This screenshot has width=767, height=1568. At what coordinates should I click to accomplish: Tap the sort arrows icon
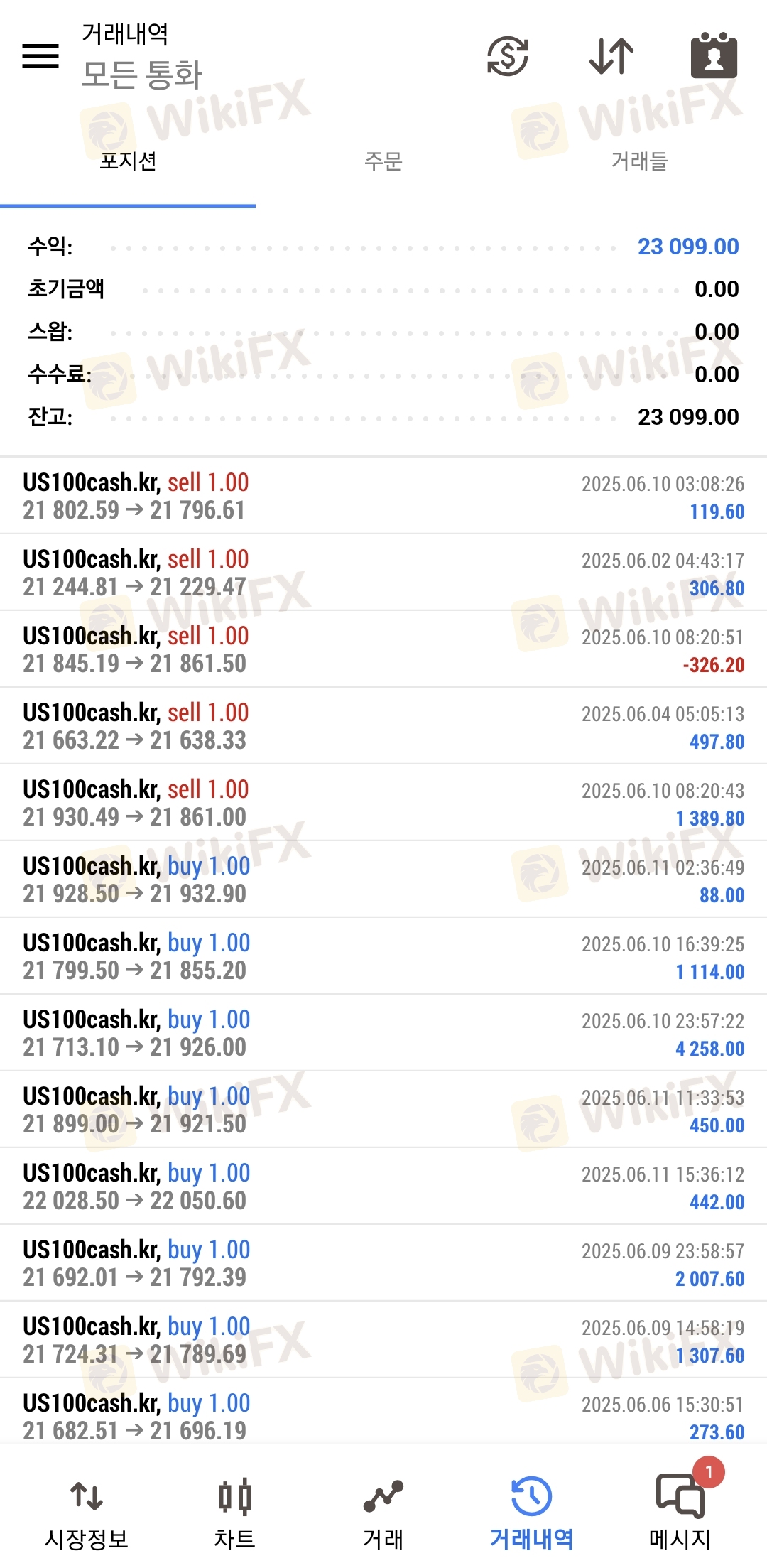pyautogui.click(x=611, y=56)
